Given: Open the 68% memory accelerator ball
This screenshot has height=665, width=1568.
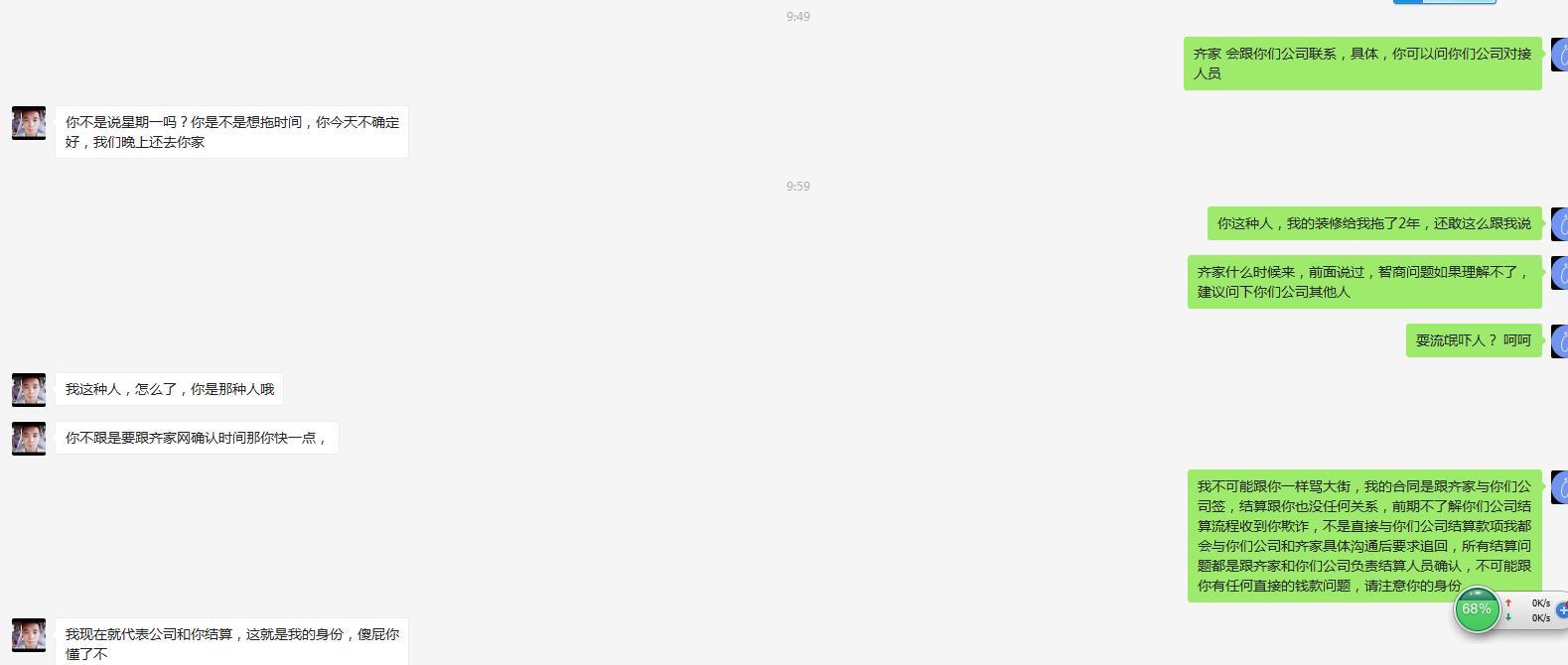Looking at the screenshot, I should (x=1477, y=609).
